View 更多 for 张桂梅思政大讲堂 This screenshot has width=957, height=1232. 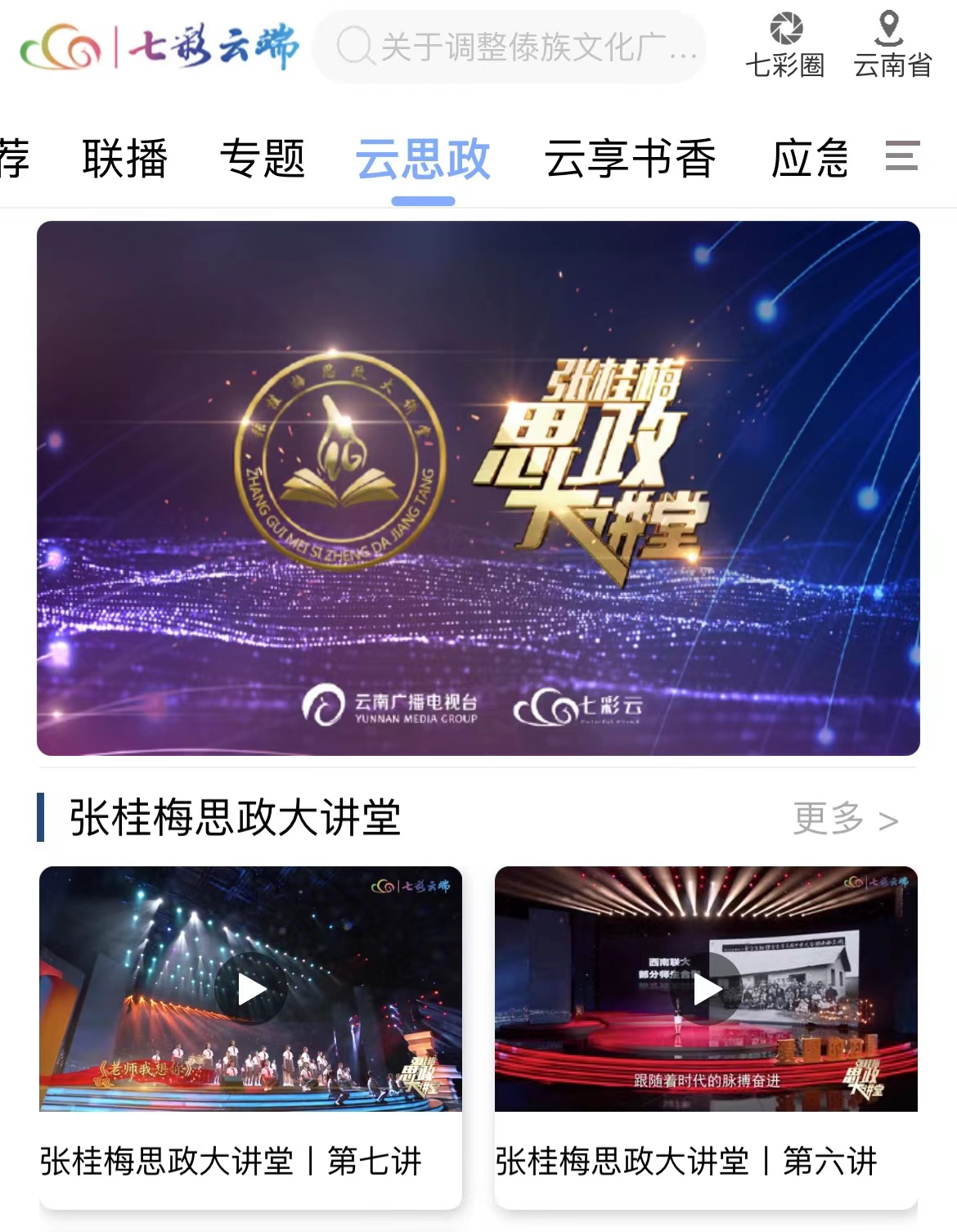845,818
